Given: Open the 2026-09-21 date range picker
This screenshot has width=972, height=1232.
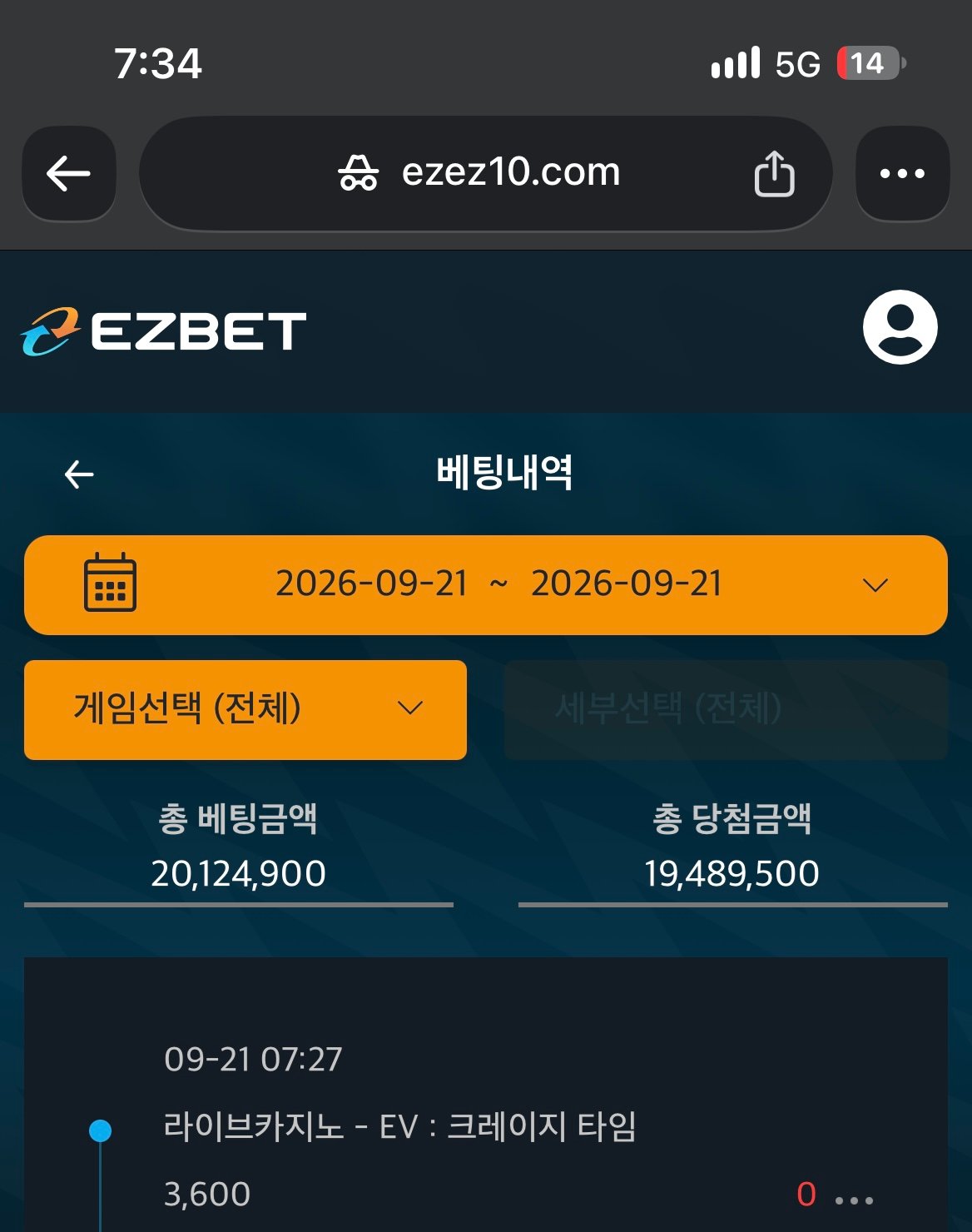Looking at the screenshot, I should [486, 585].
